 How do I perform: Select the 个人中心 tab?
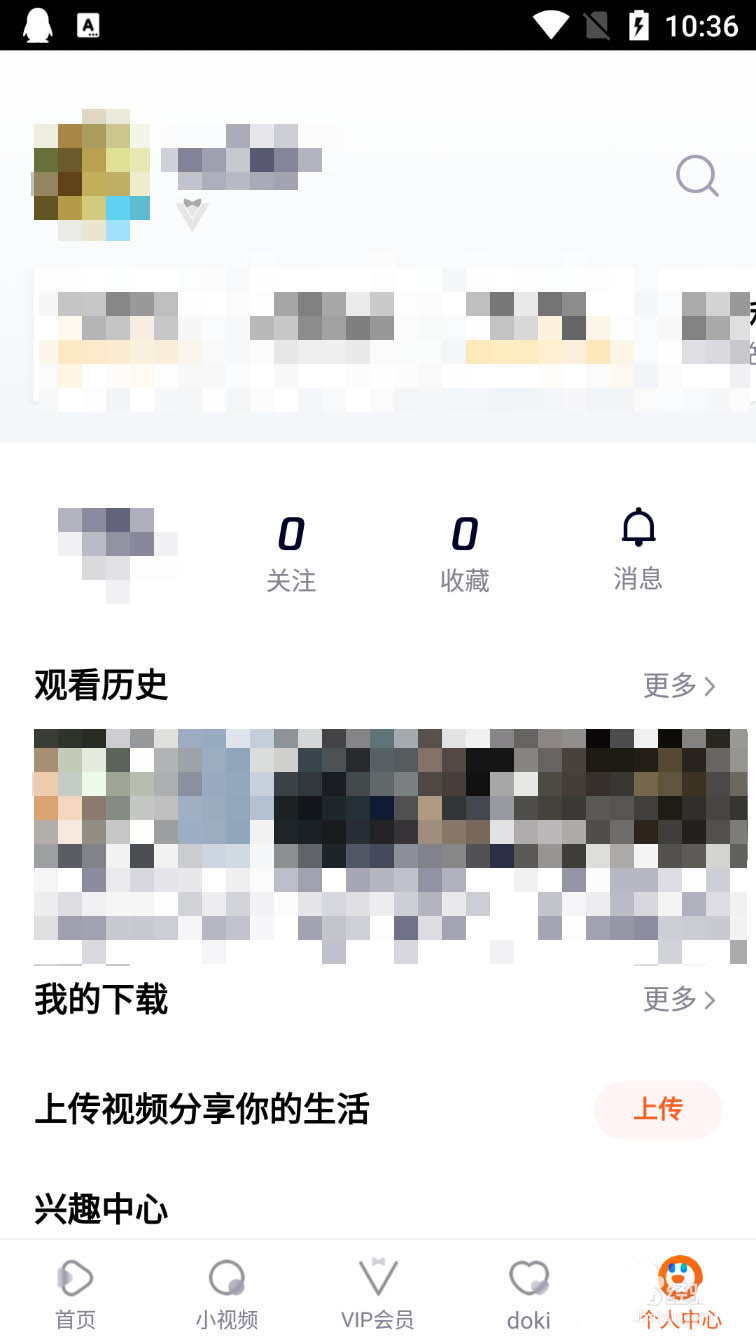(680, 1292)
